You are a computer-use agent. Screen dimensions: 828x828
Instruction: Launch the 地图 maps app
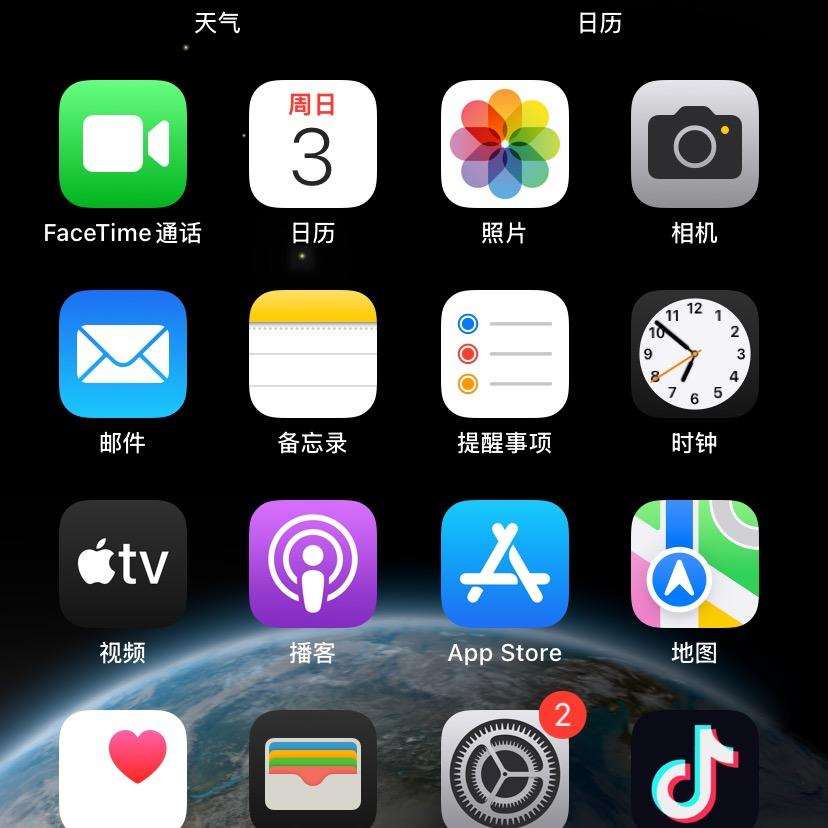695,564
